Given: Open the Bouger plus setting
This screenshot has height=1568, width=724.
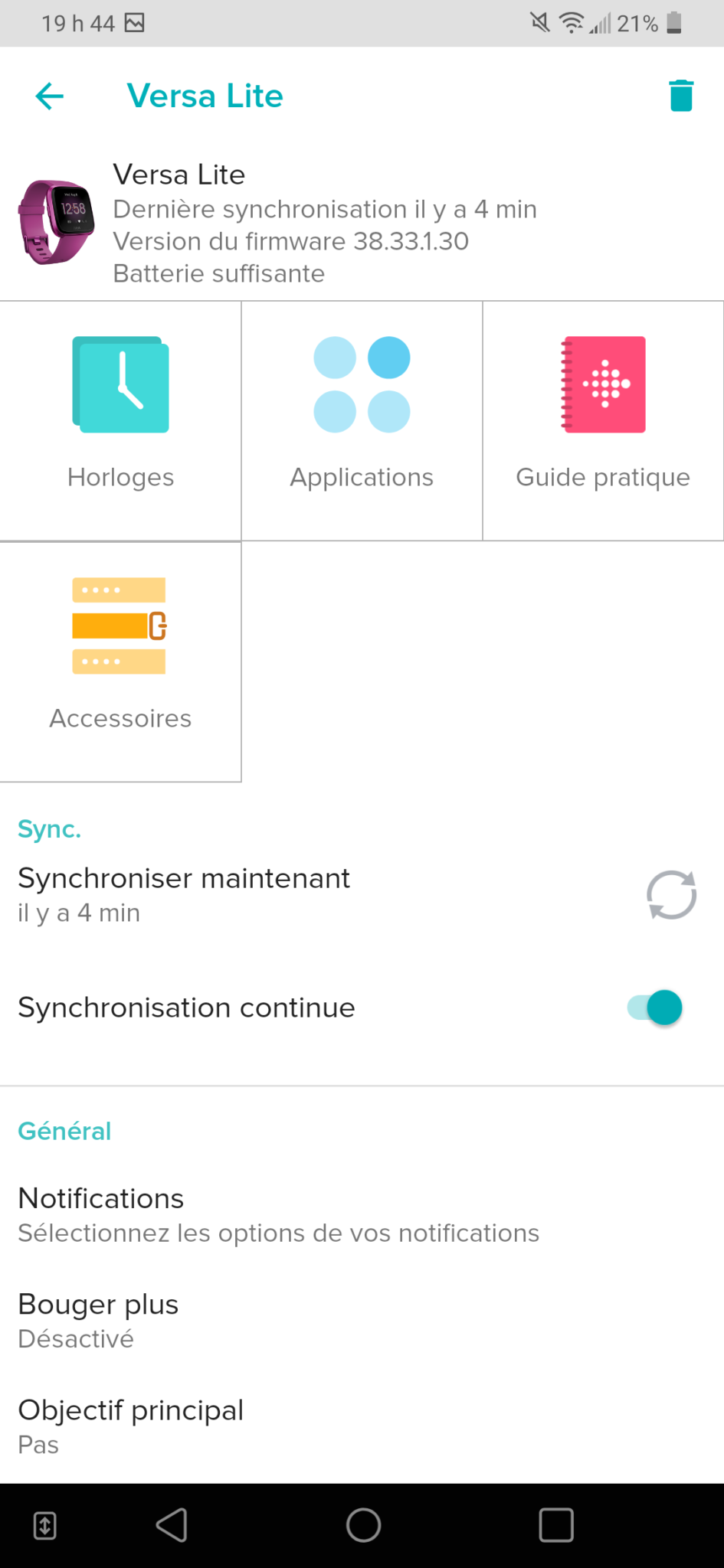Looking at the screenshot, I should pos(98,1320).
